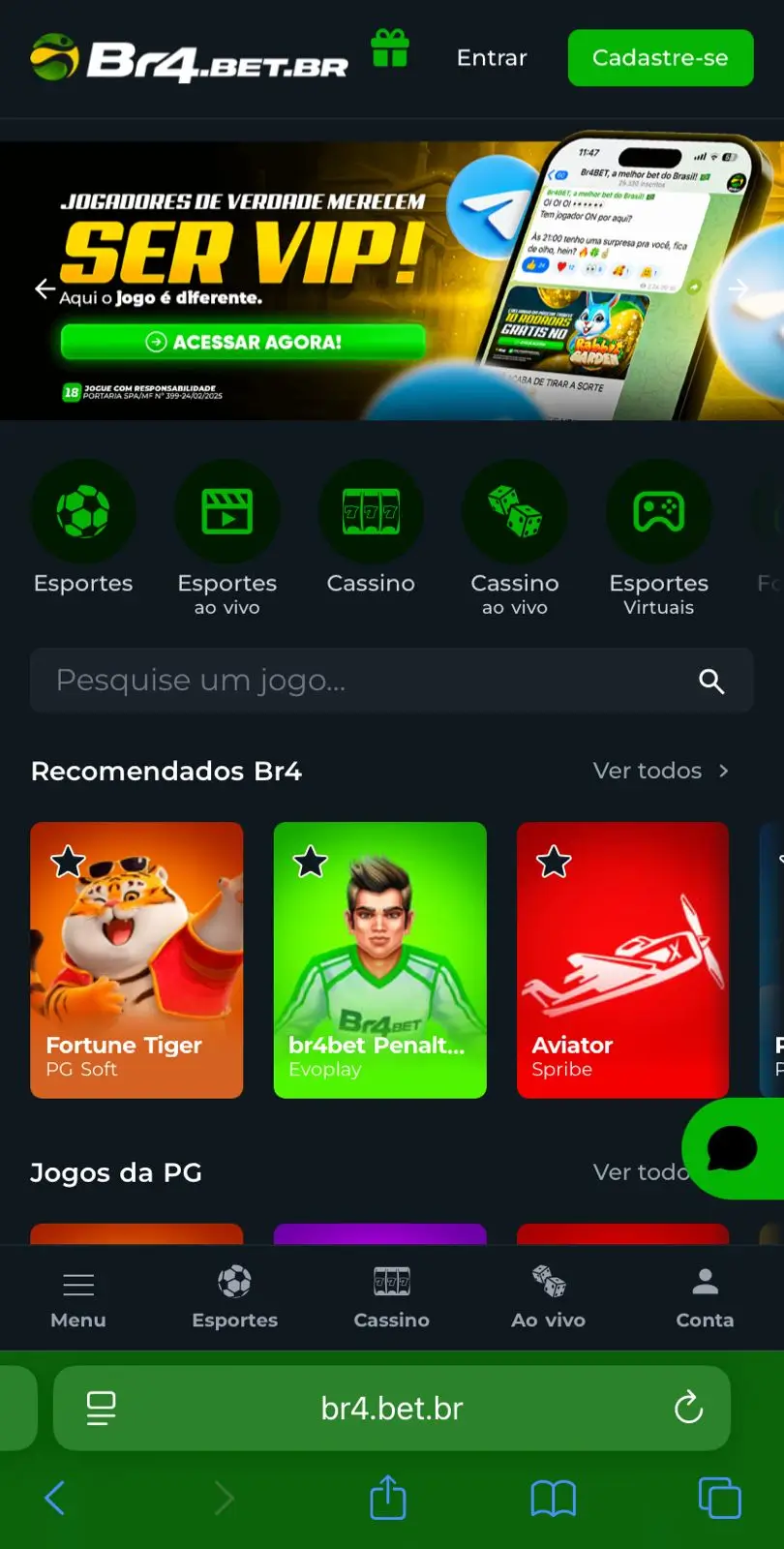Open Cassino ao vivo dice icon

tap(515, 510)
